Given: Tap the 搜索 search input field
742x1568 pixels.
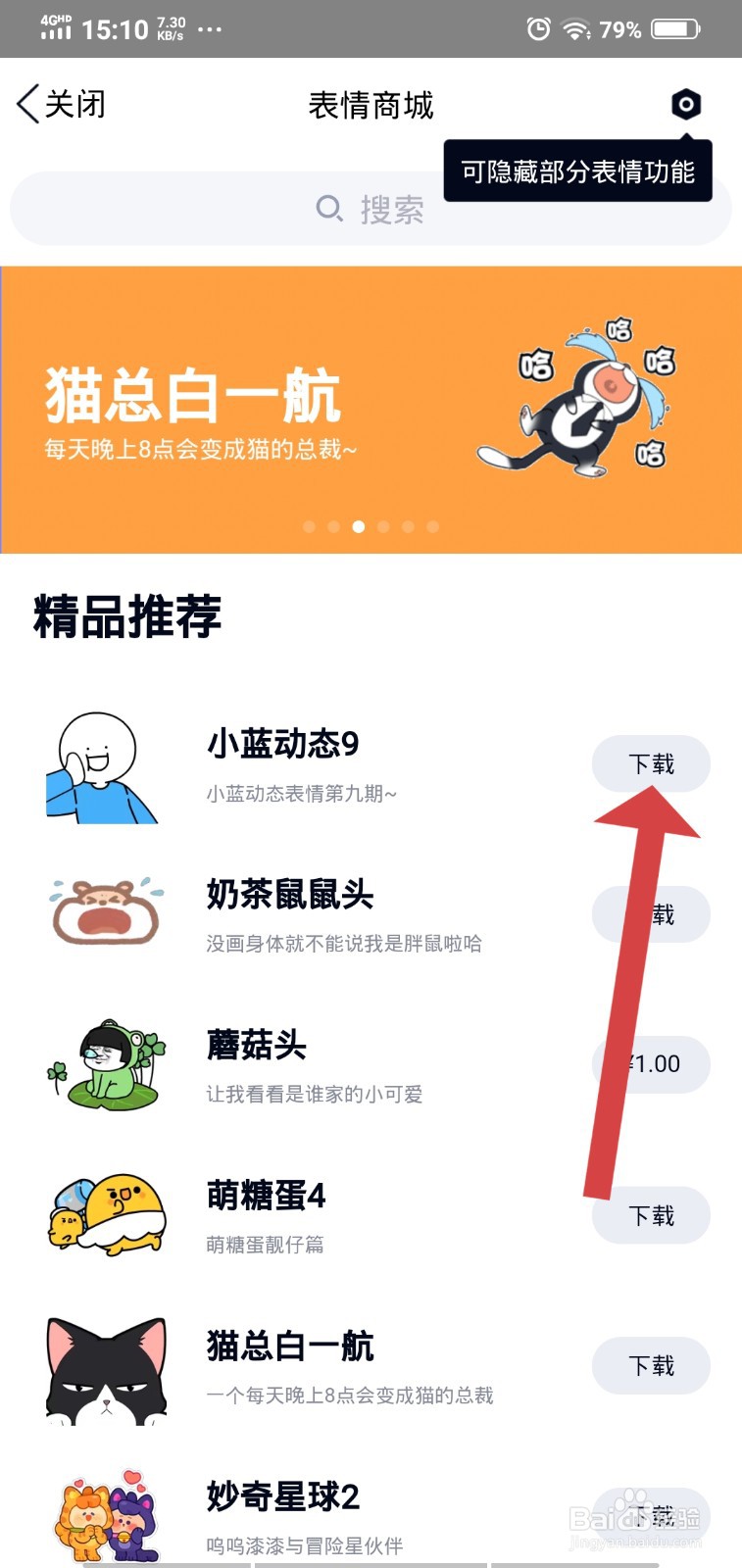Looking at the screenshot, I should click(x=392, y=208).
